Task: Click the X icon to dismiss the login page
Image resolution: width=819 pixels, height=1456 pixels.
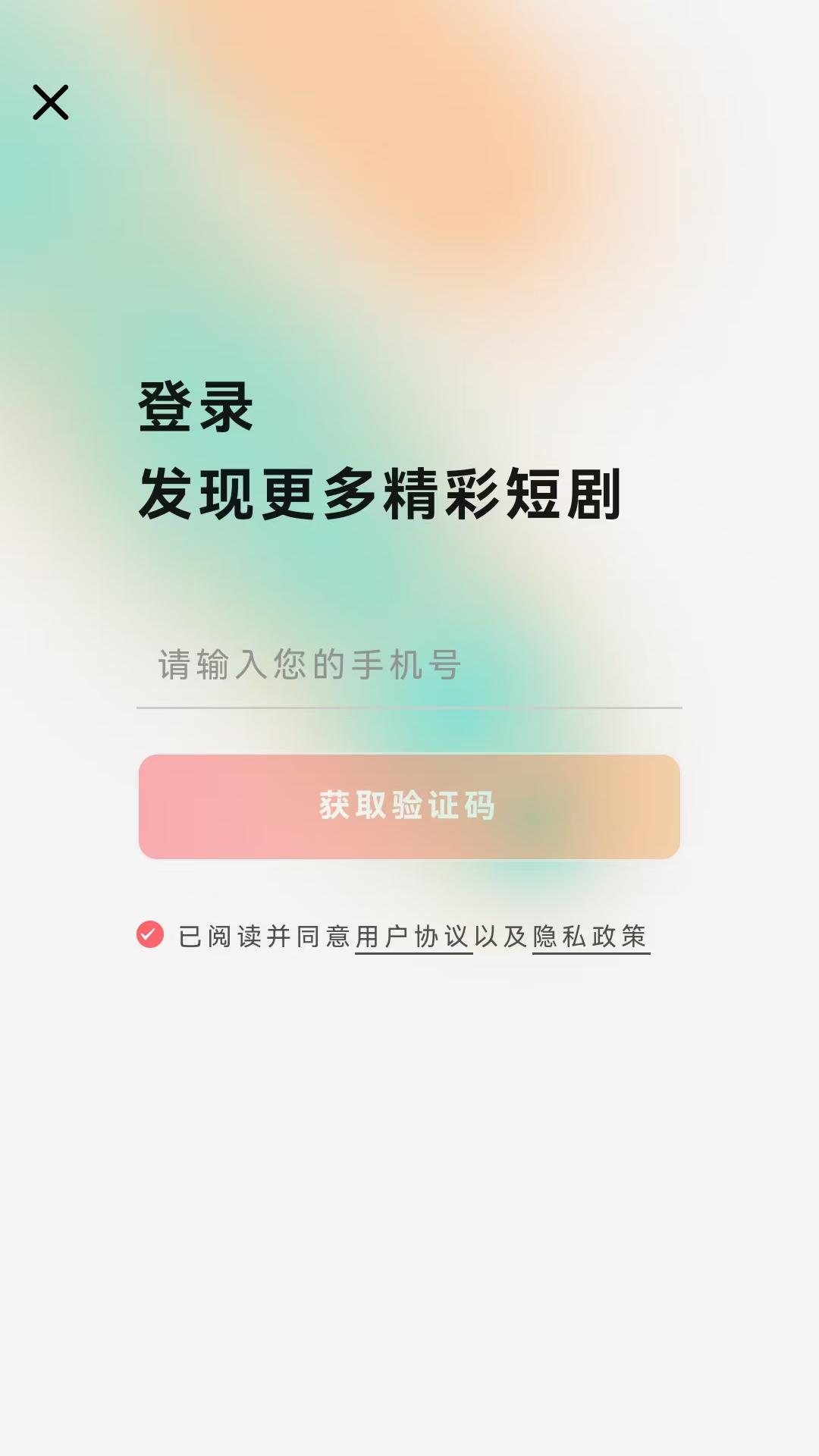Action: click(50, 103)
